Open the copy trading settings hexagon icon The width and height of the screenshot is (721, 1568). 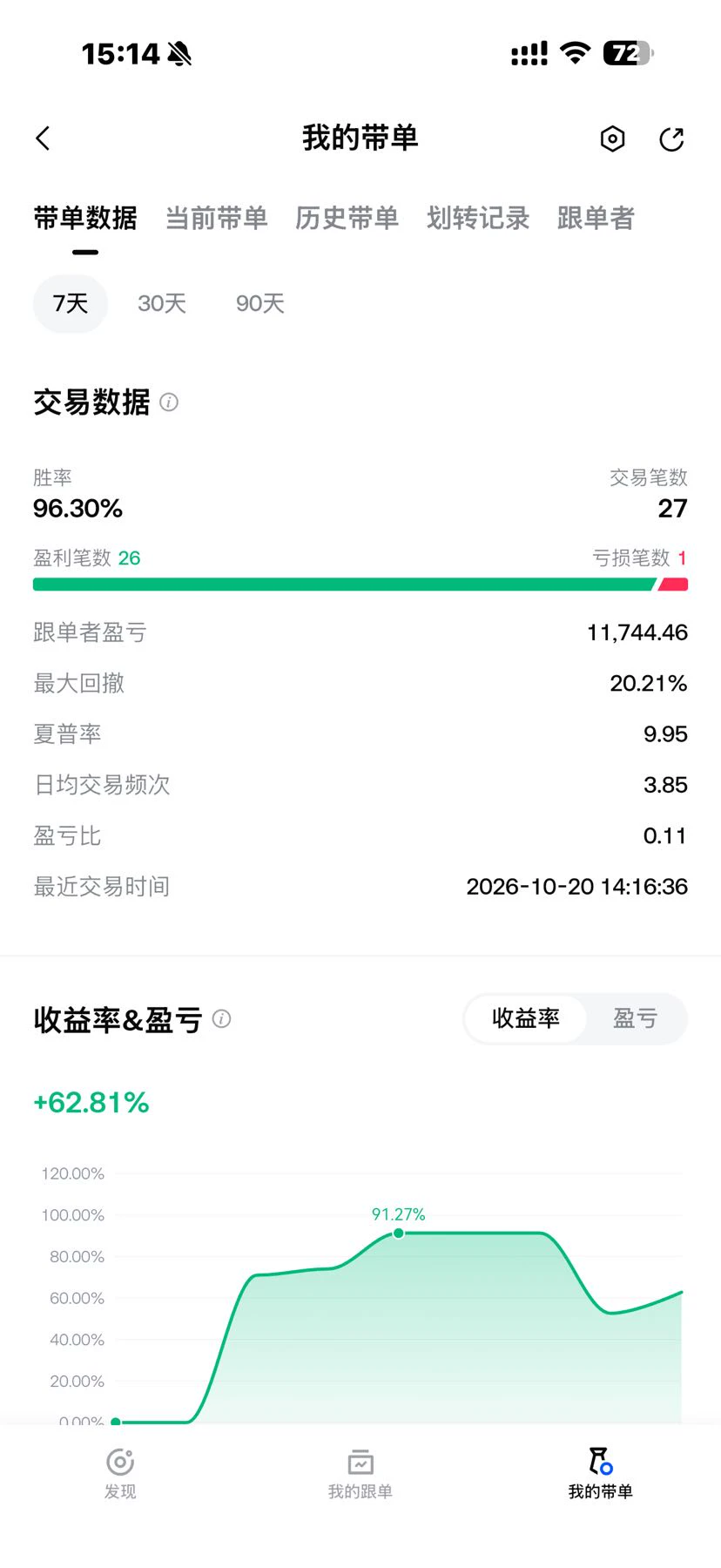pos(613,139)
